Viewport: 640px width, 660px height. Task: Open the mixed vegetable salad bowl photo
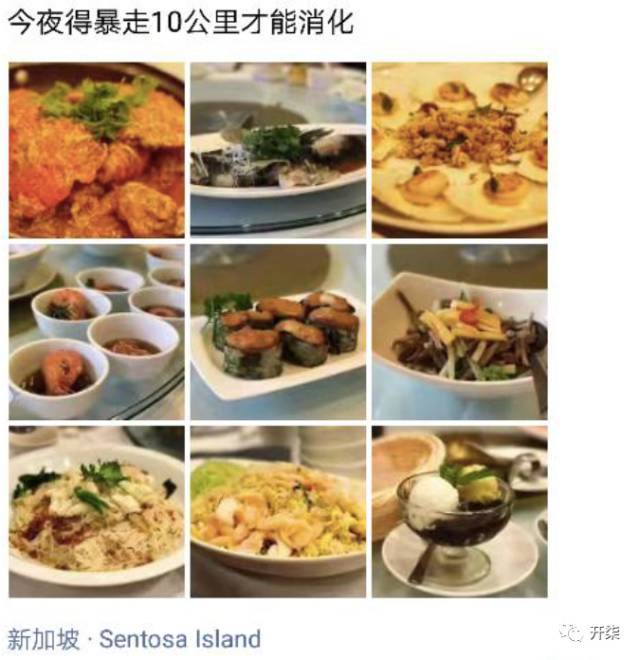point(459,332)
